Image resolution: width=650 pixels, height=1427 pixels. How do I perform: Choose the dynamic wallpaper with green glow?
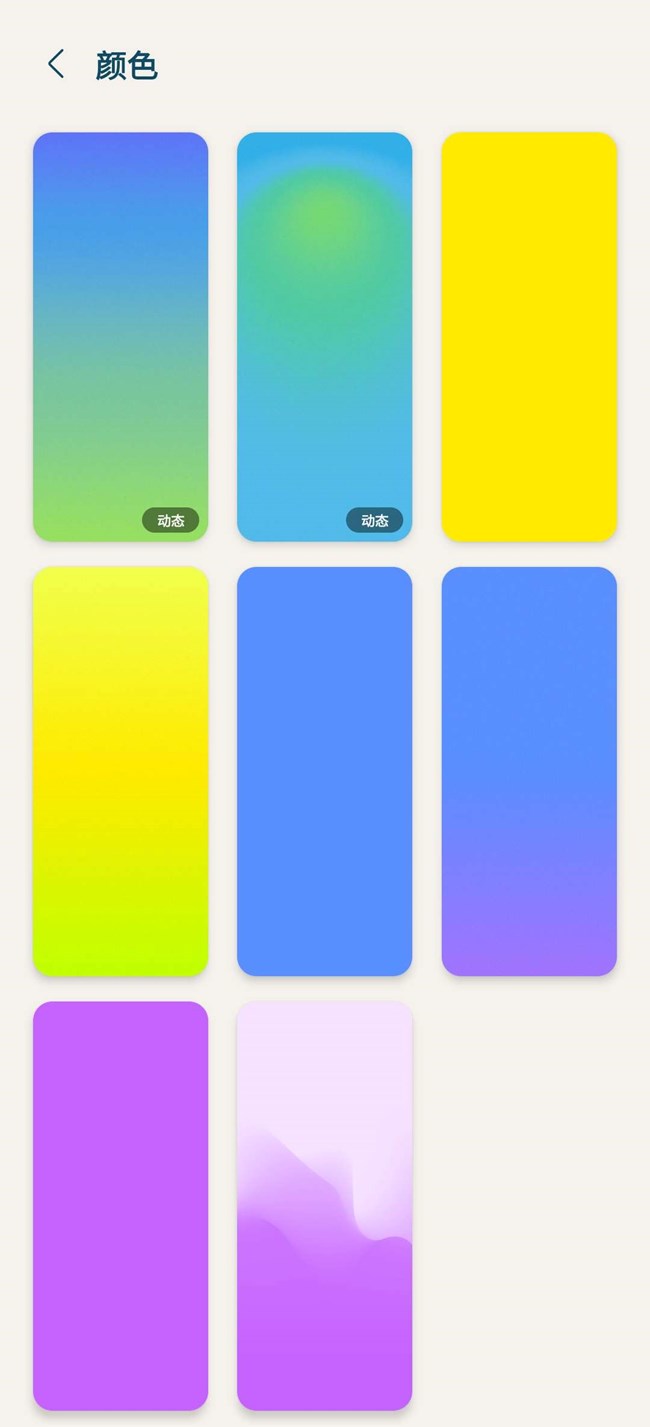click(324, 336)
